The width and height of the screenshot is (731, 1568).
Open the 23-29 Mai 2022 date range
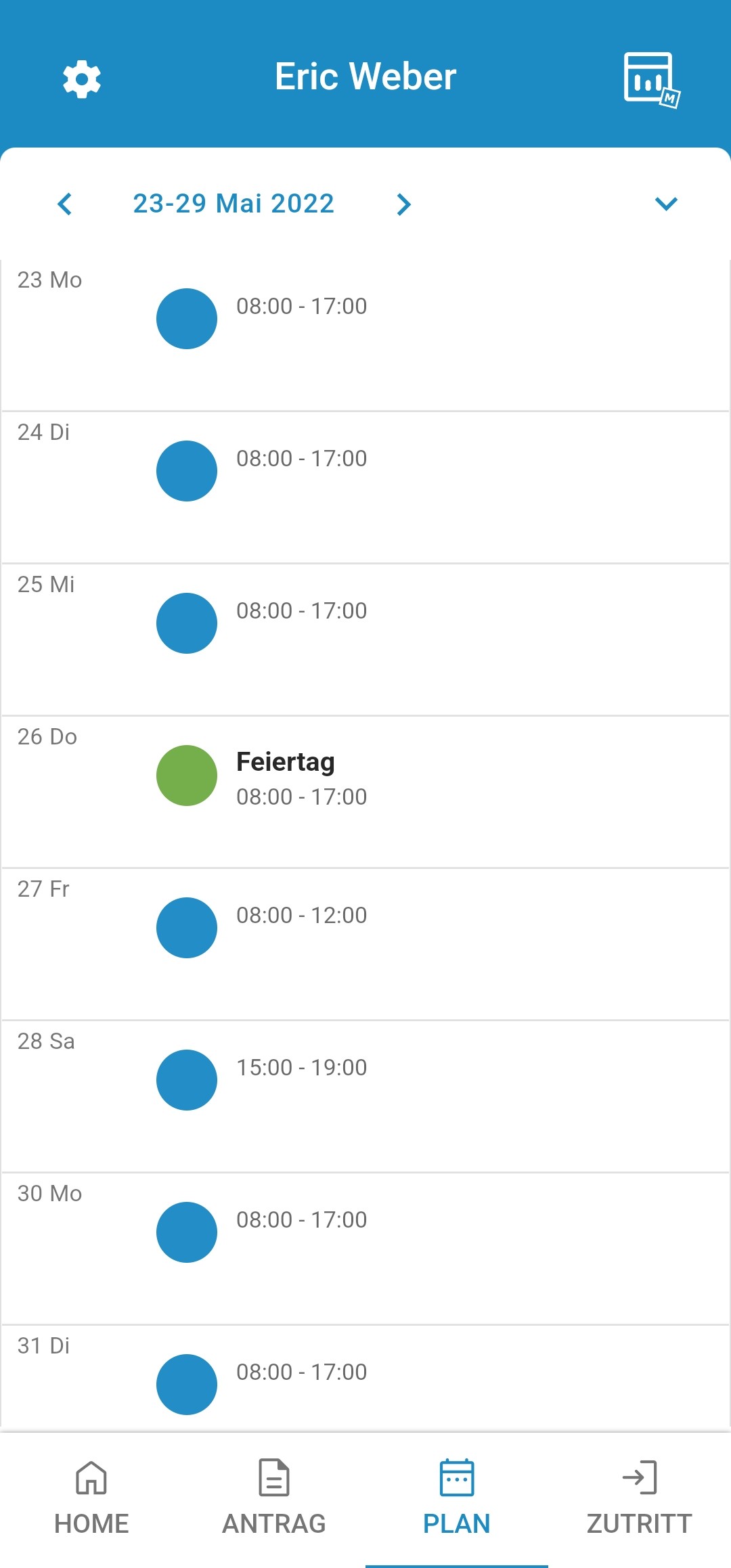[x=233, y=203]
